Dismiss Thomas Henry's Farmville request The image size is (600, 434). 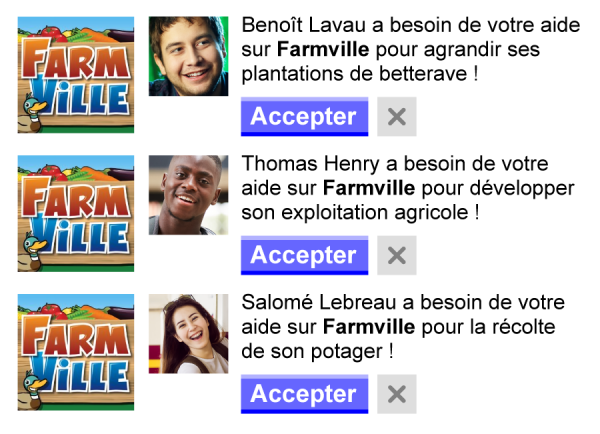(x=397, y=255)
